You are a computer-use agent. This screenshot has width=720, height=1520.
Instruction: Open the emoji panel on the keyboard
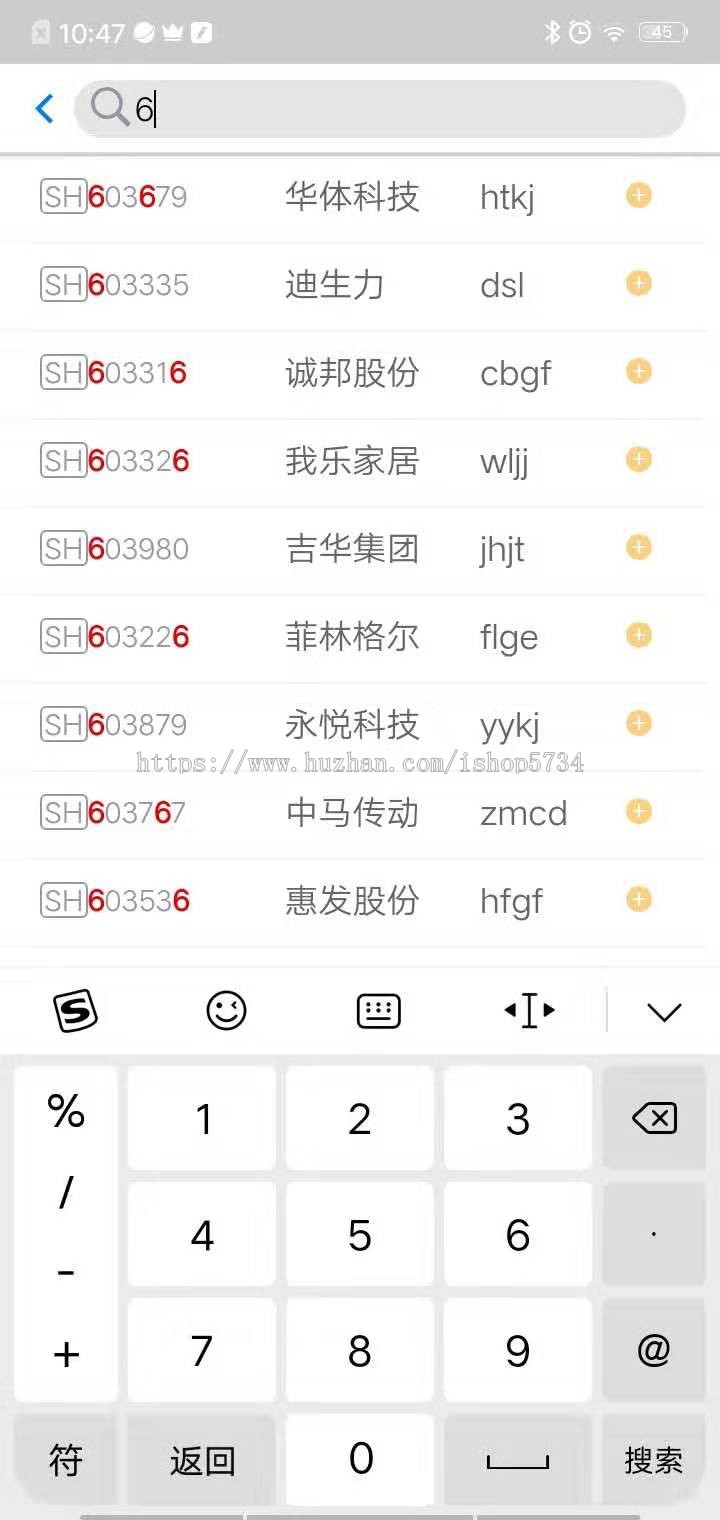click(225, 1010)
